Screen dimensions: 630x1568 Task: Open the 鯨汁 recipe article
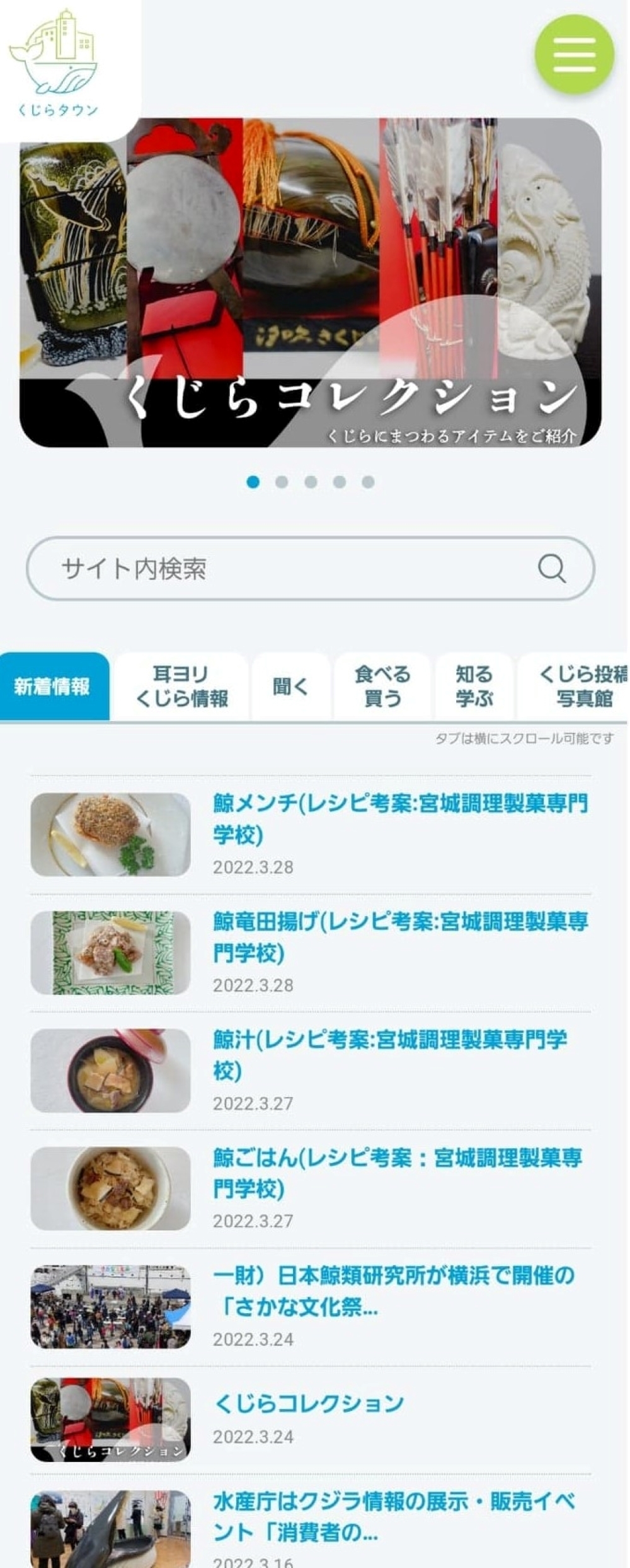click(x=389, y=1054)
